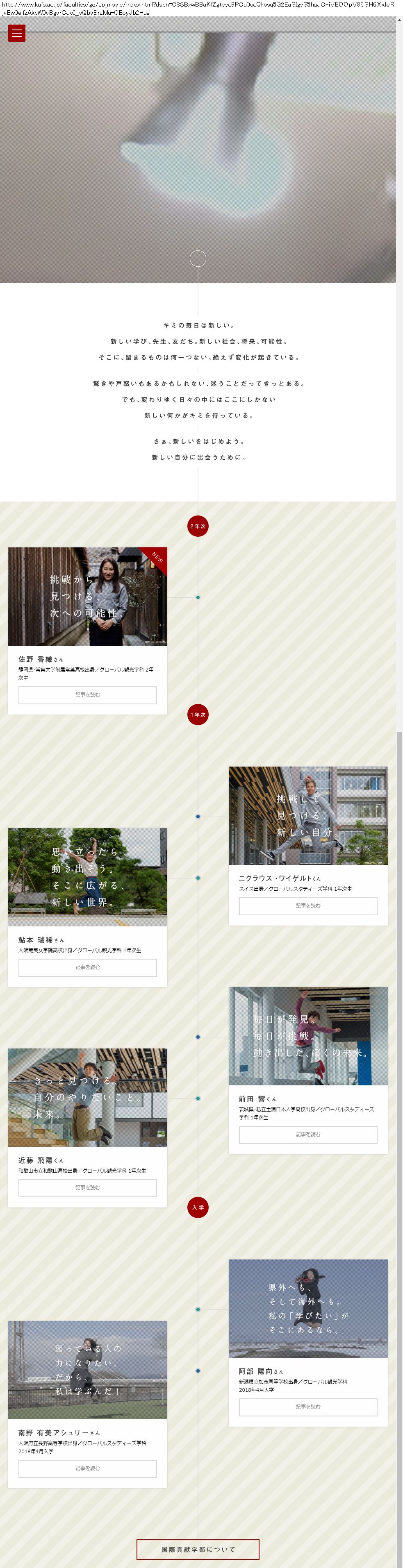Jump to the 入学 timeline marker

198,1208
